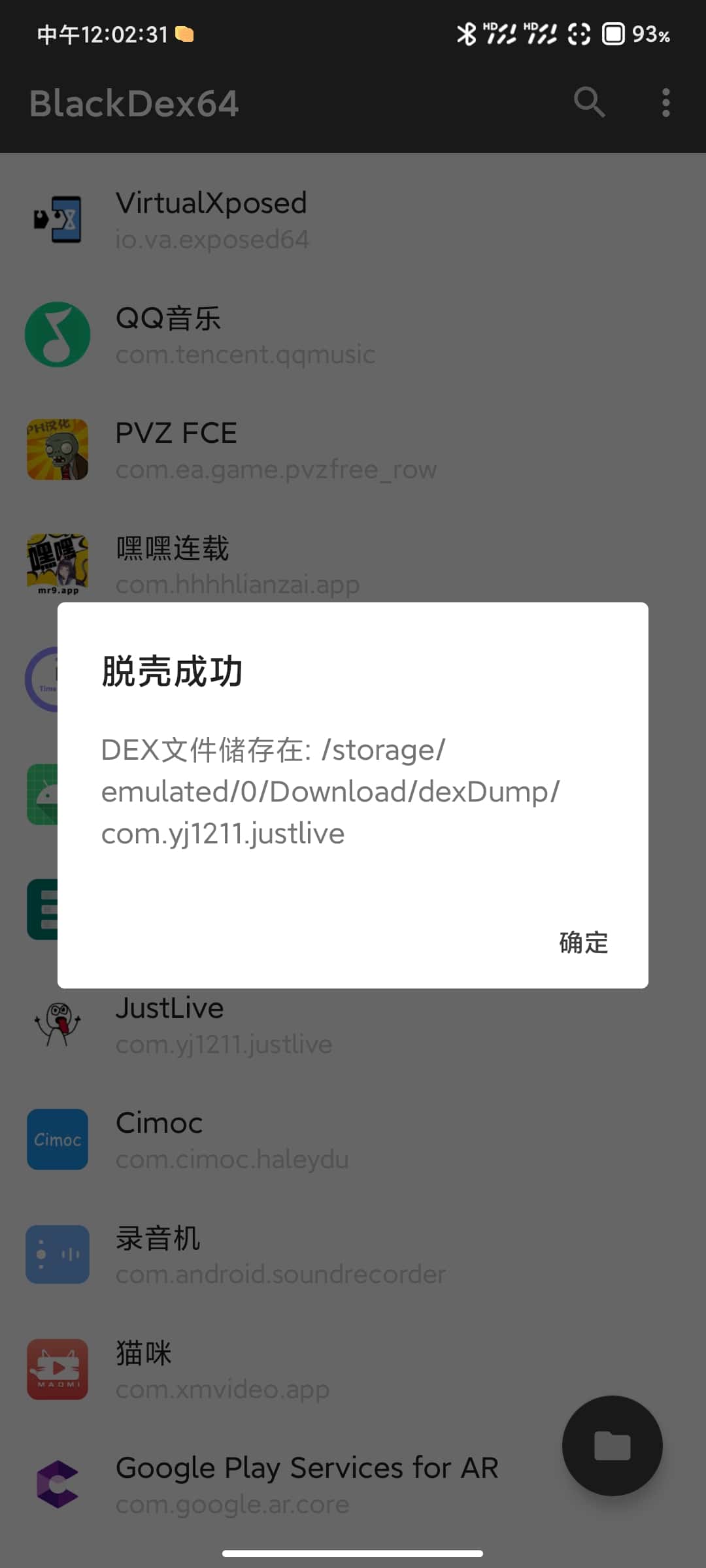Select Google Play Services for AR
The image size is (706, 1568).
pos(306,1484)
